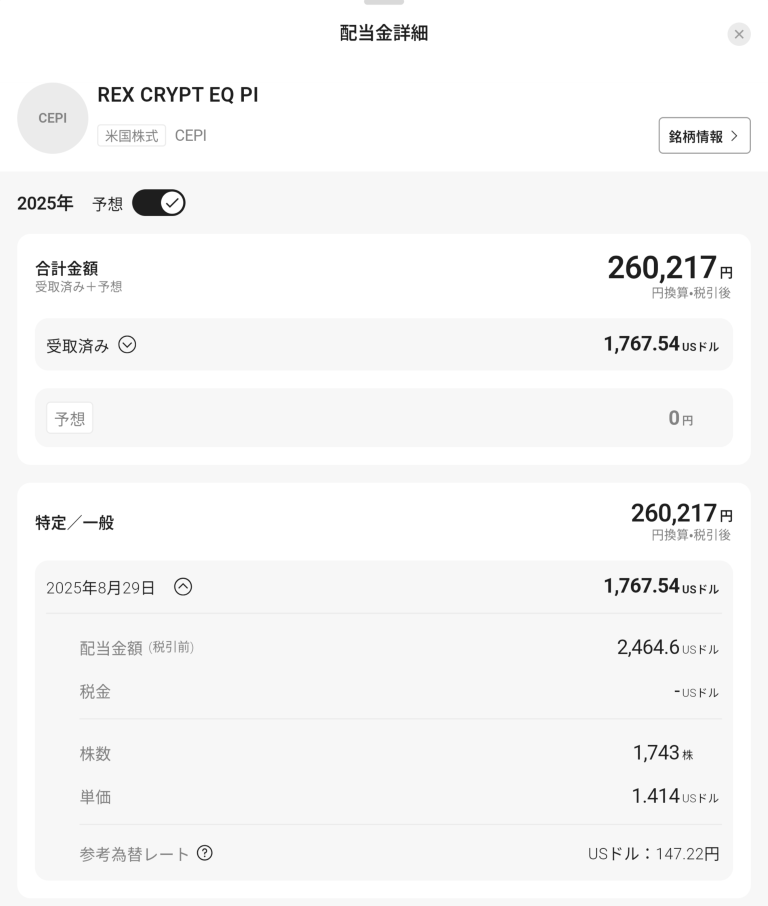Close the 配当金詳細 sheet

(x=739, y=34)
